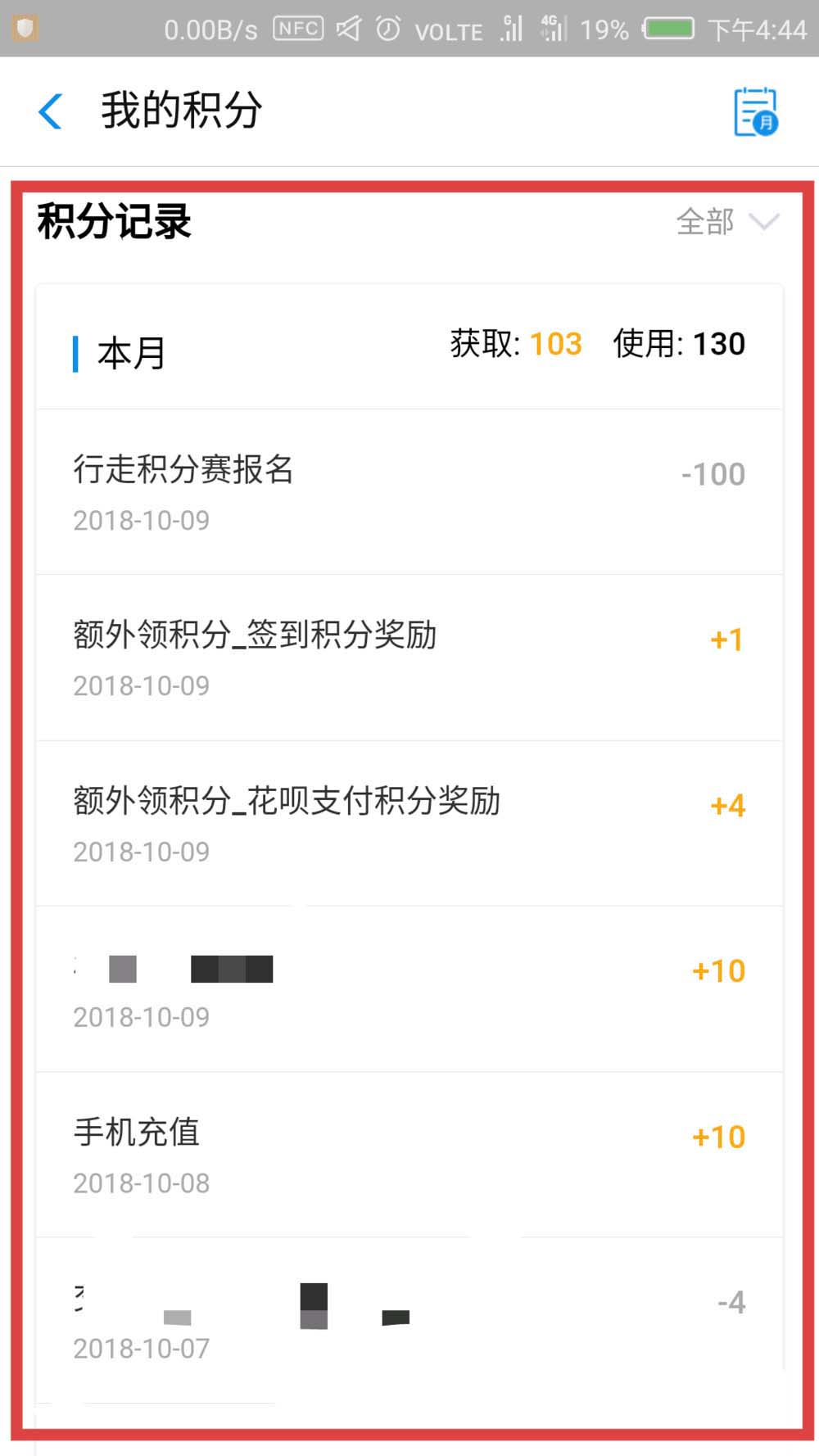Expand the 全部 filter dropdown
819x1456 pixels.
pyautogui.click(x=726, y=222)
